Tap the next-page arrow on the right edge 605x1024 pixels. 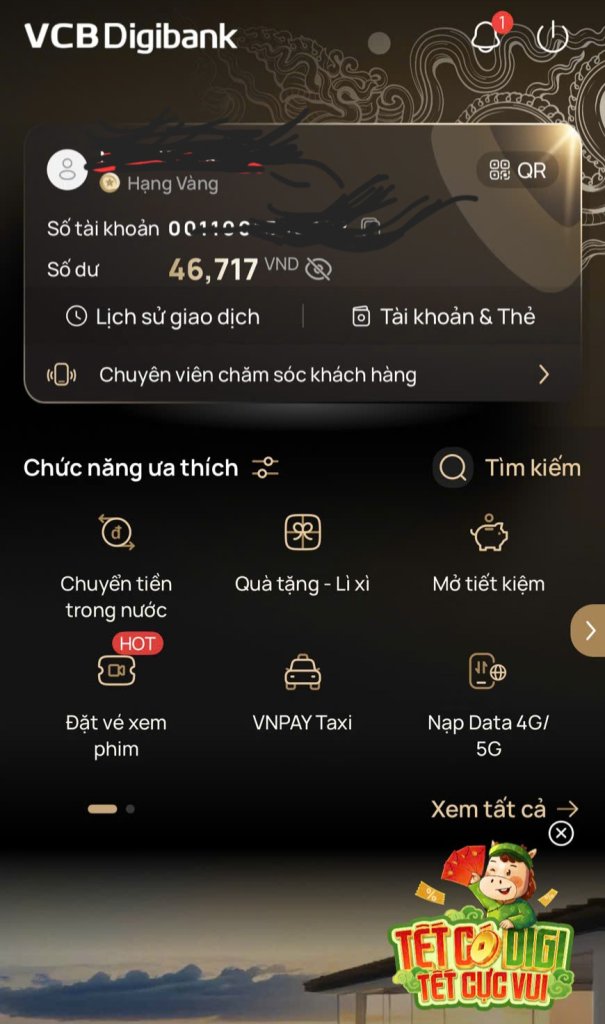click(589, 630)
